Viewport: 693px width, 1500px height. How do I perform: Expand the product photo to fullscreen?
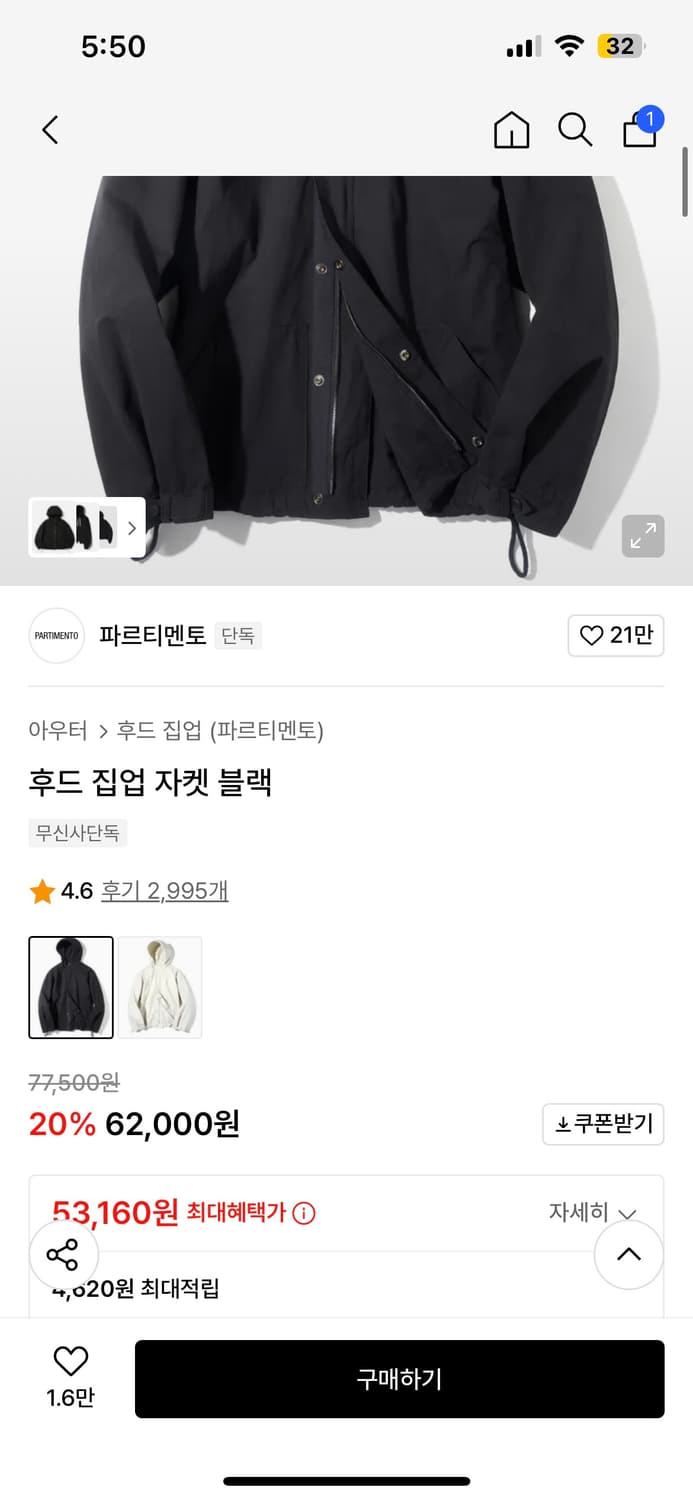pos(643,536)
